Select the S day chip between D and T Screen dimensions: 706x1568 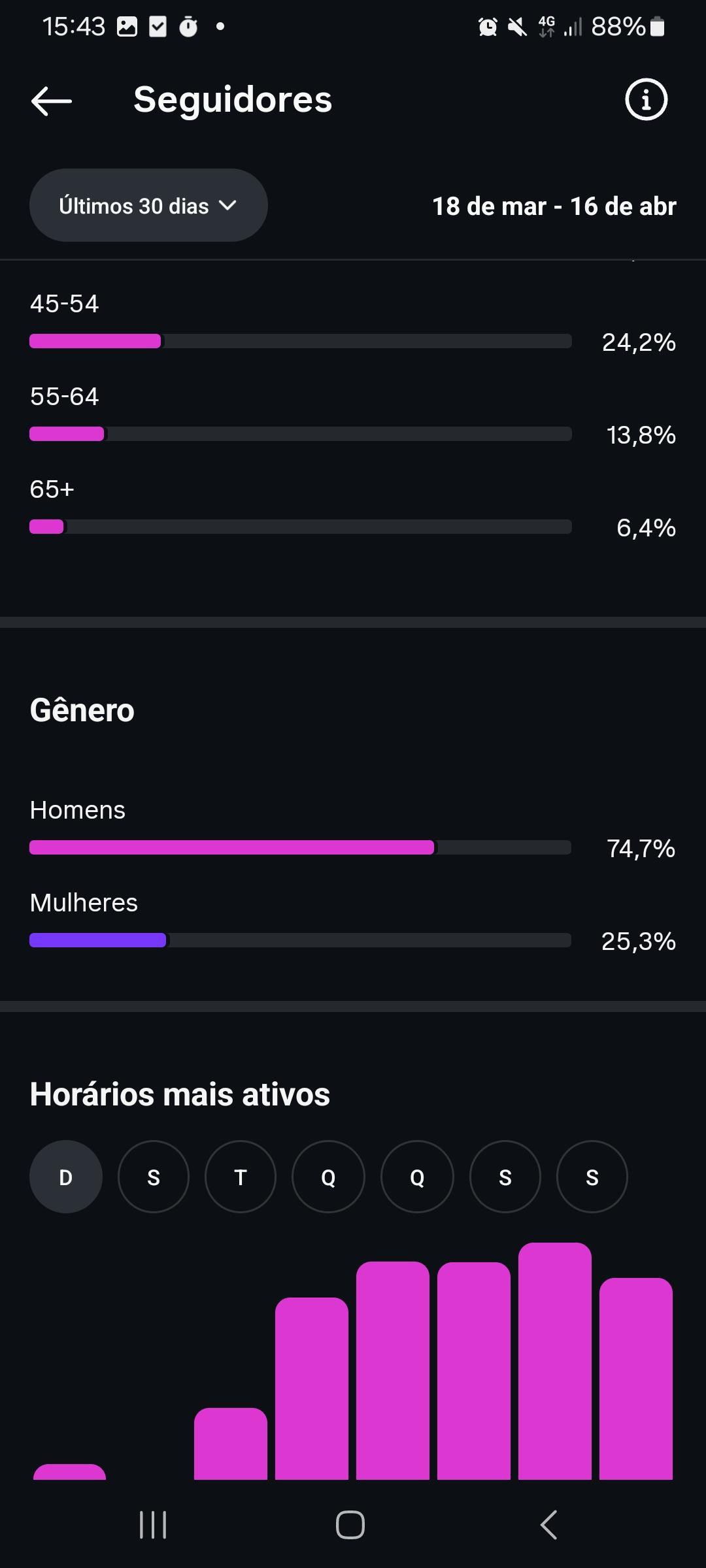coord(154,1177)
